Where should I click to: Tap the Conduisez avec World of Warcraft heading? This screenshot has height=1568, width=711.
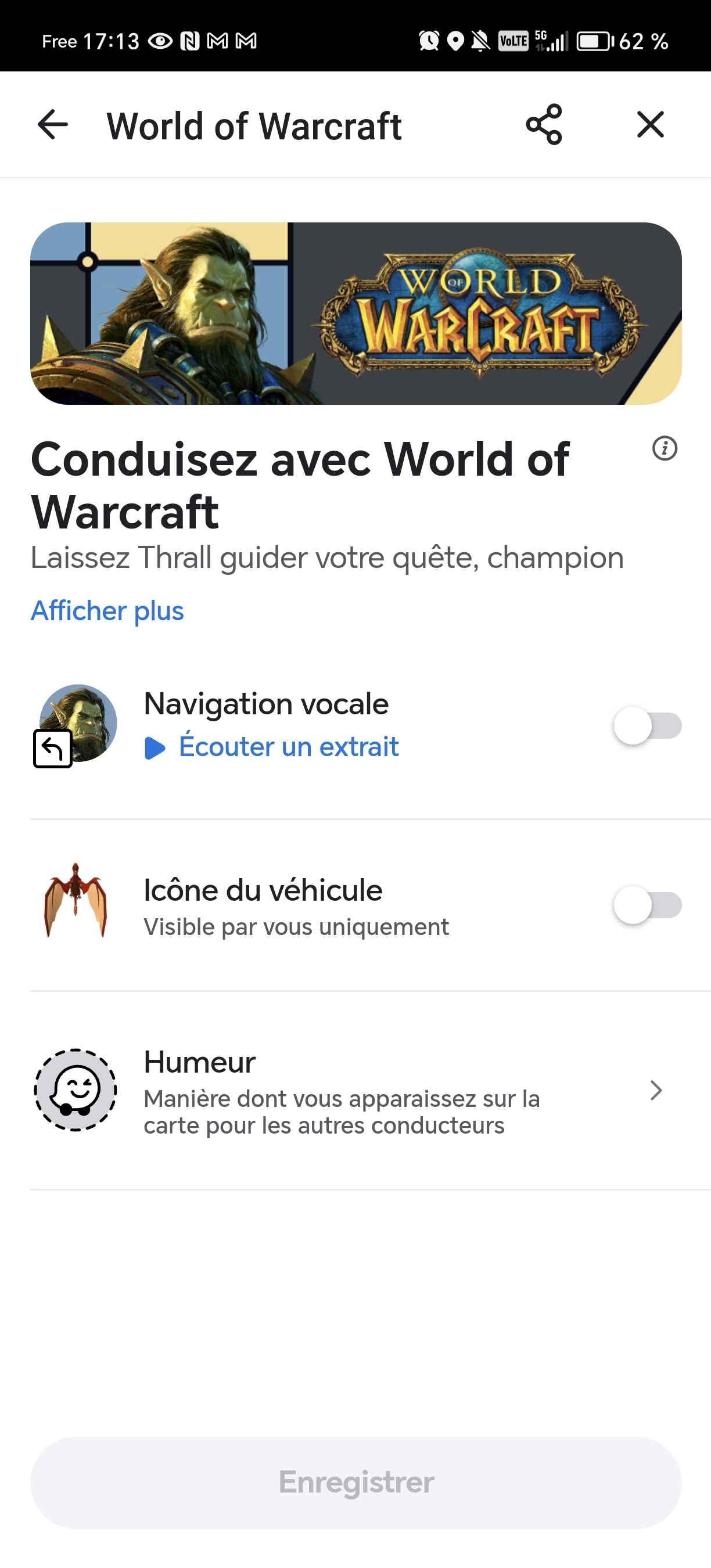pos(300,484)
